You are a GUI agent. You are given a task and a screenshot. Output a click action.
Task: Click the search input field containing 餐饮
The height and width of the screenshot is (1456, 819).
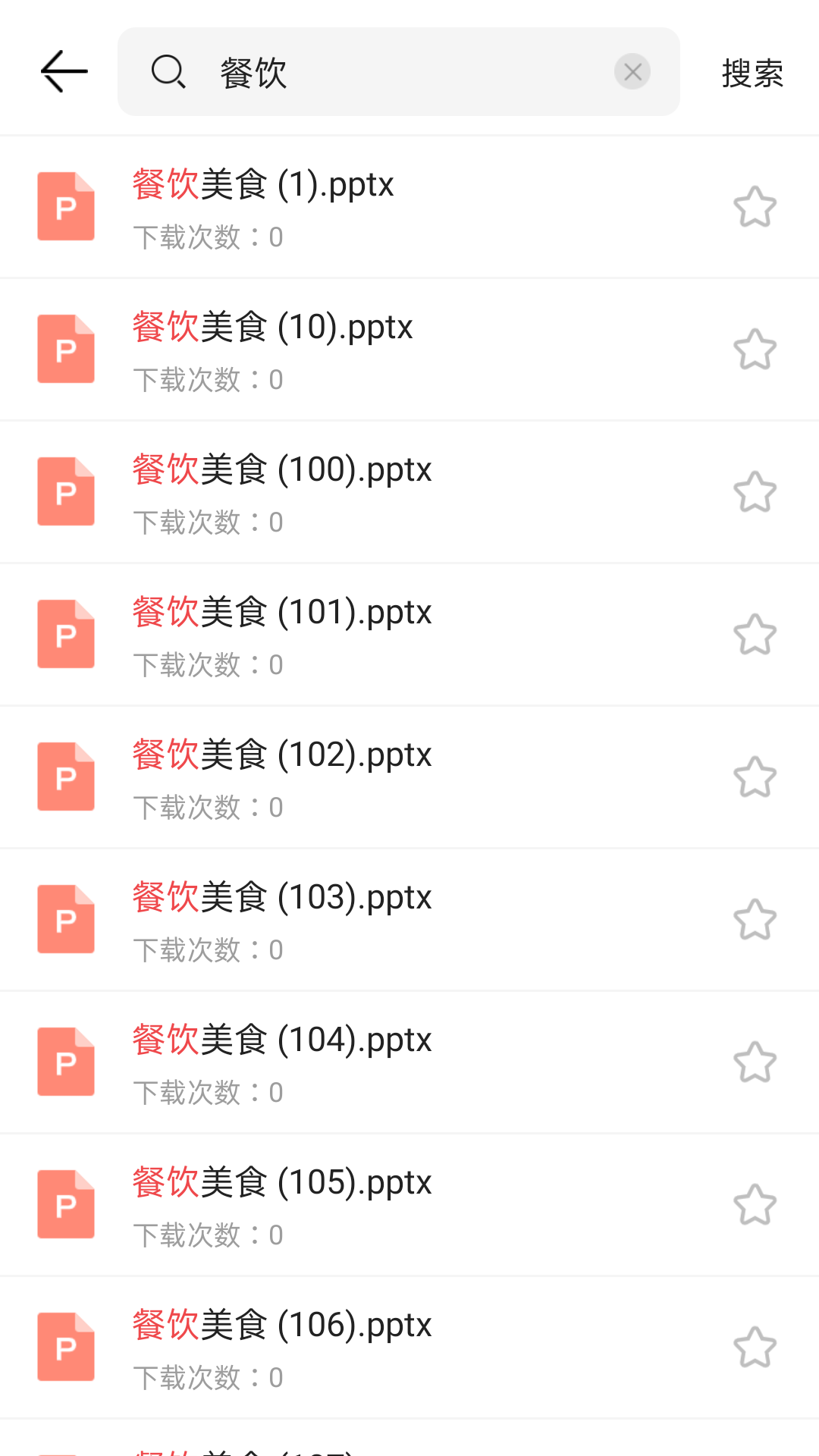[379, 71]
